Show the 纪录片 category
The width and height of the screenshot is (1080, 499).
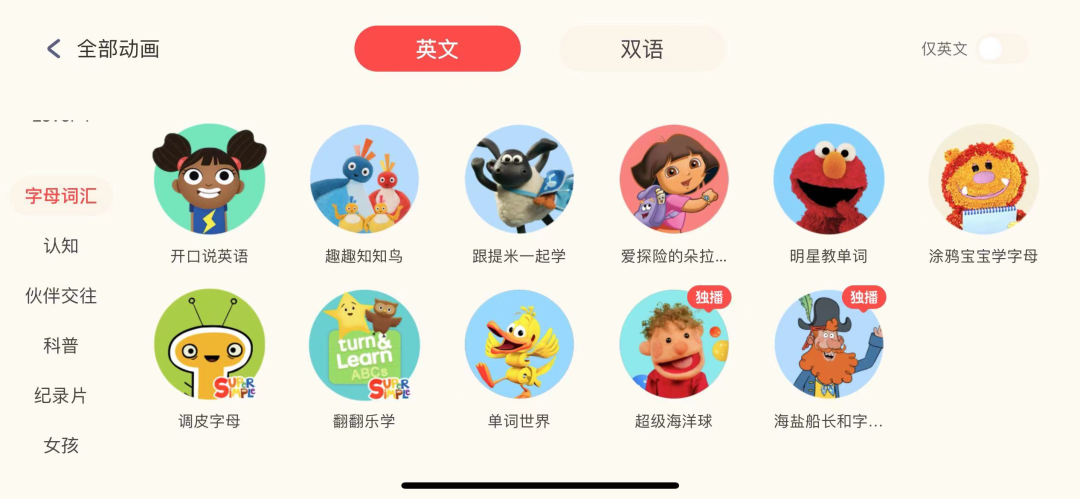click(61, 396)
